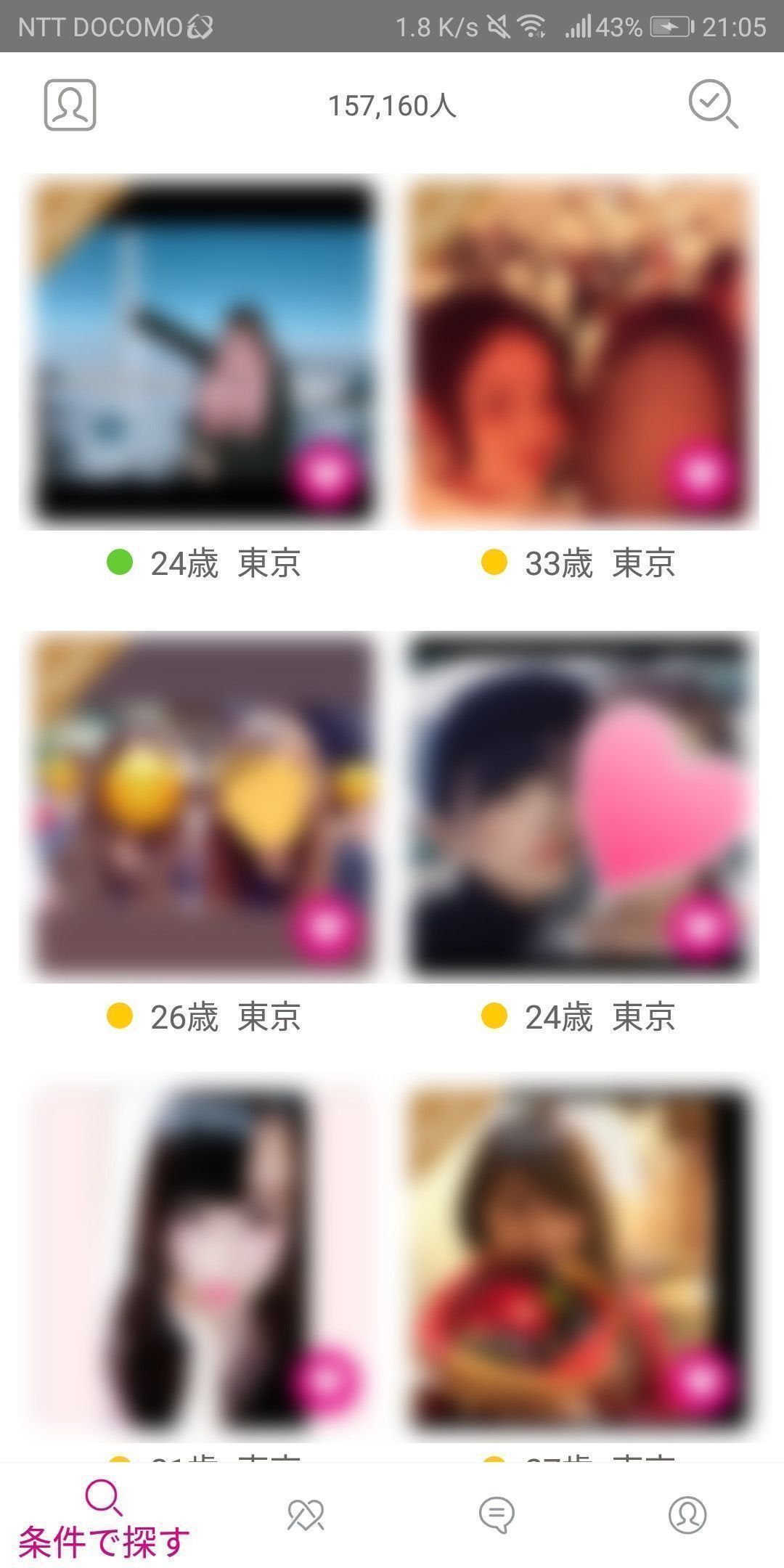Send a like to the 24歳 green-dot profile

tap(325, 473)
